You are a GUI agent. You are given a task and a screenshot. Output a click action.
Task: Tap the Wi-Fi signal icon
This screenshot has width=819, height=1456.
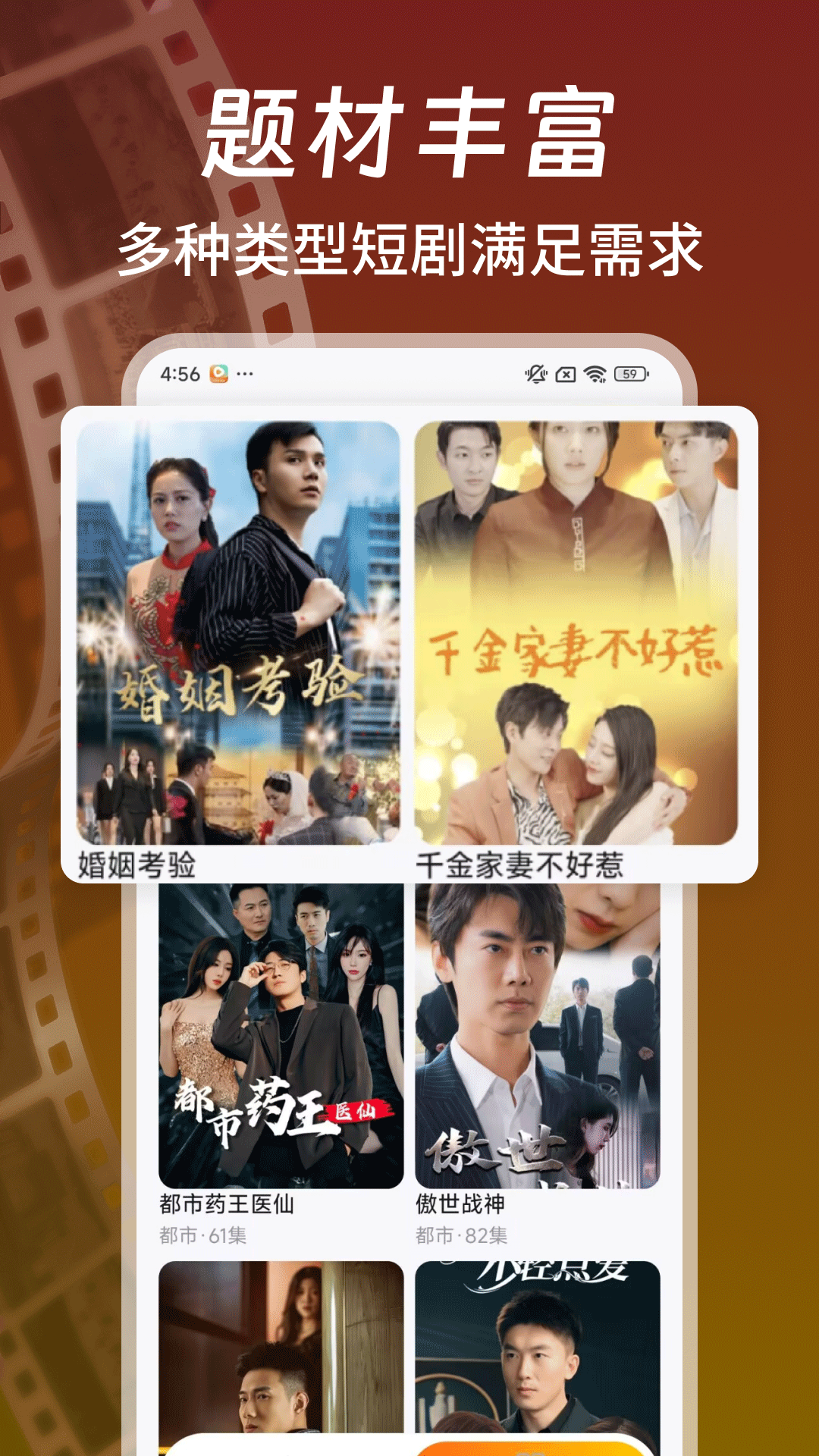point(595,372)
